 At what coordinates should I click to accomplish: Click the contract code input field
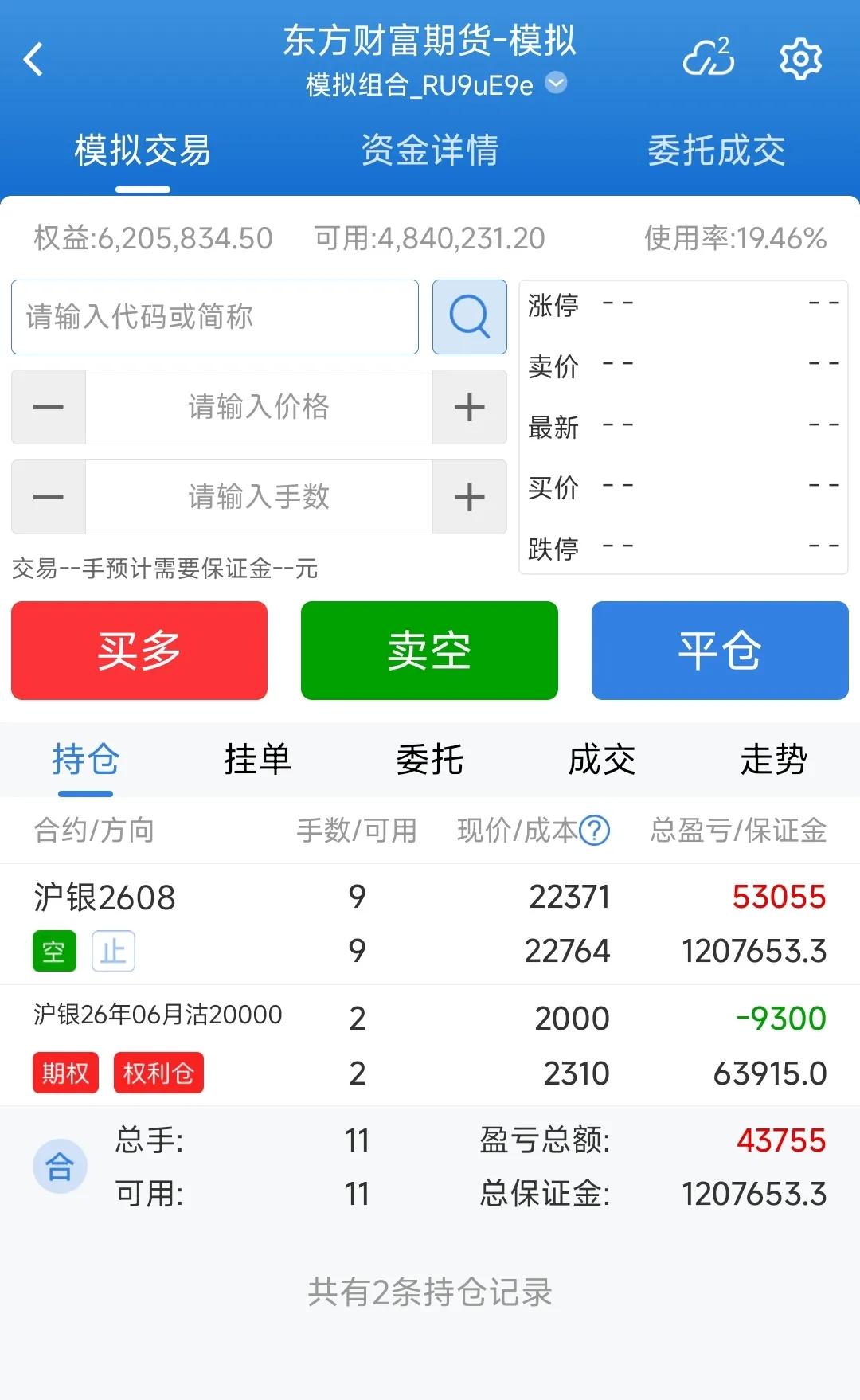215,317
